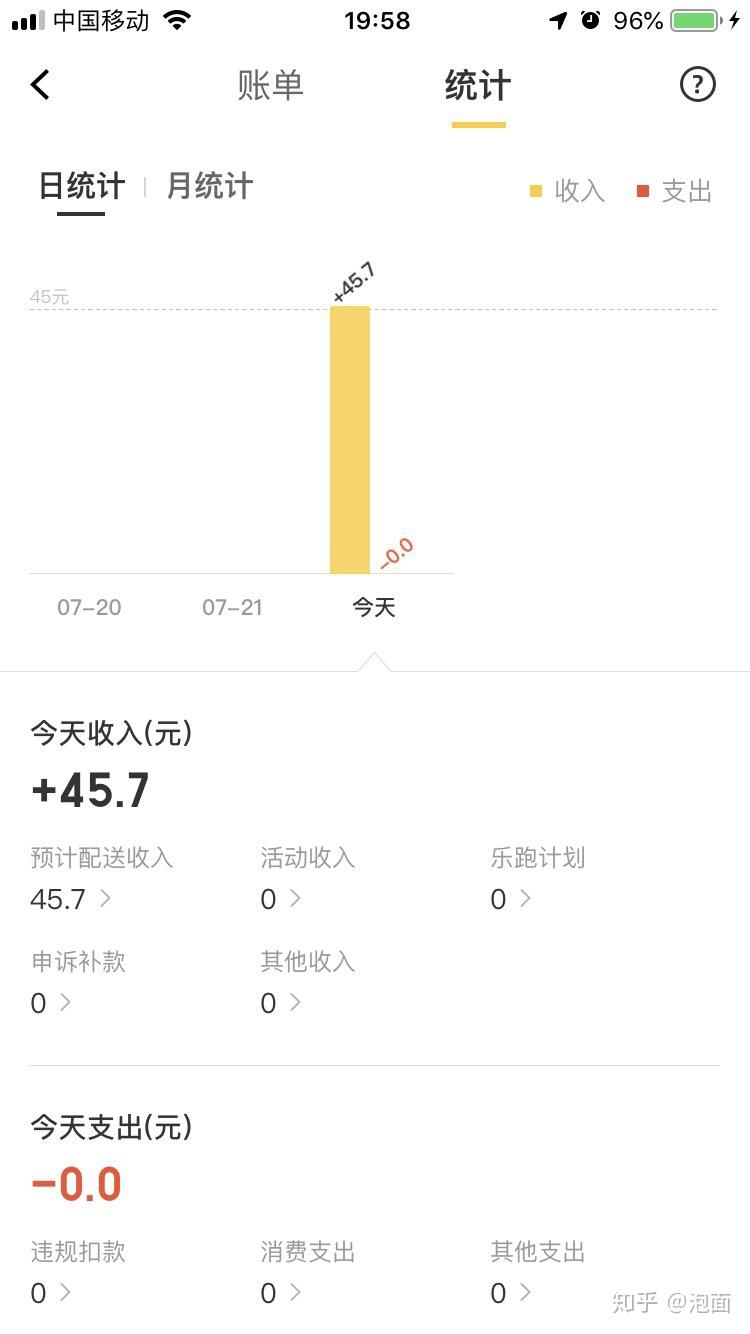Open 申诉补款 details
Viewport: 750px width, 1334px height.
point(51,1003)
